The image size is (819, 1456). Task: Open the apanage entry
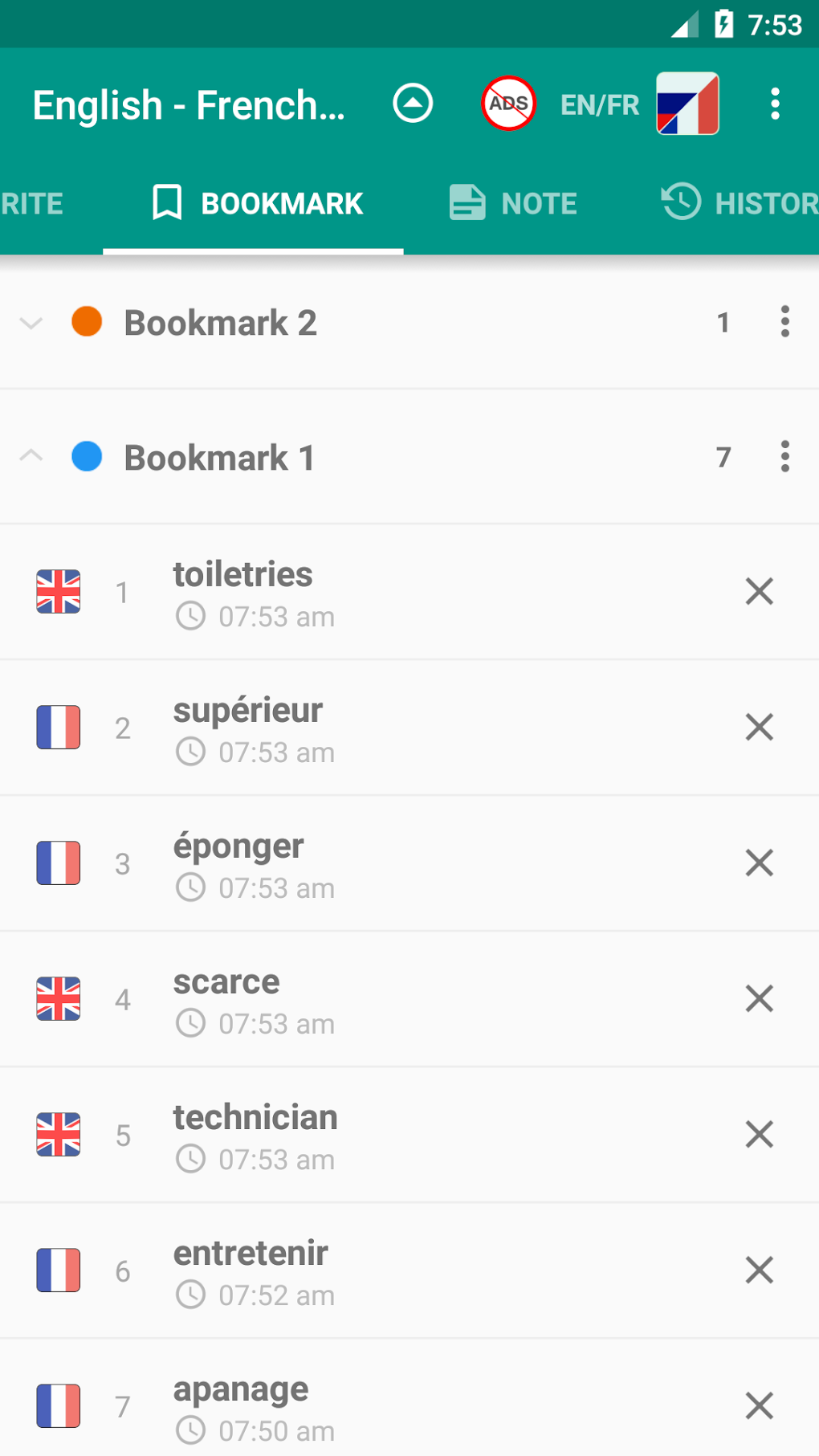pyautogui.click(x=241, y=1389)
